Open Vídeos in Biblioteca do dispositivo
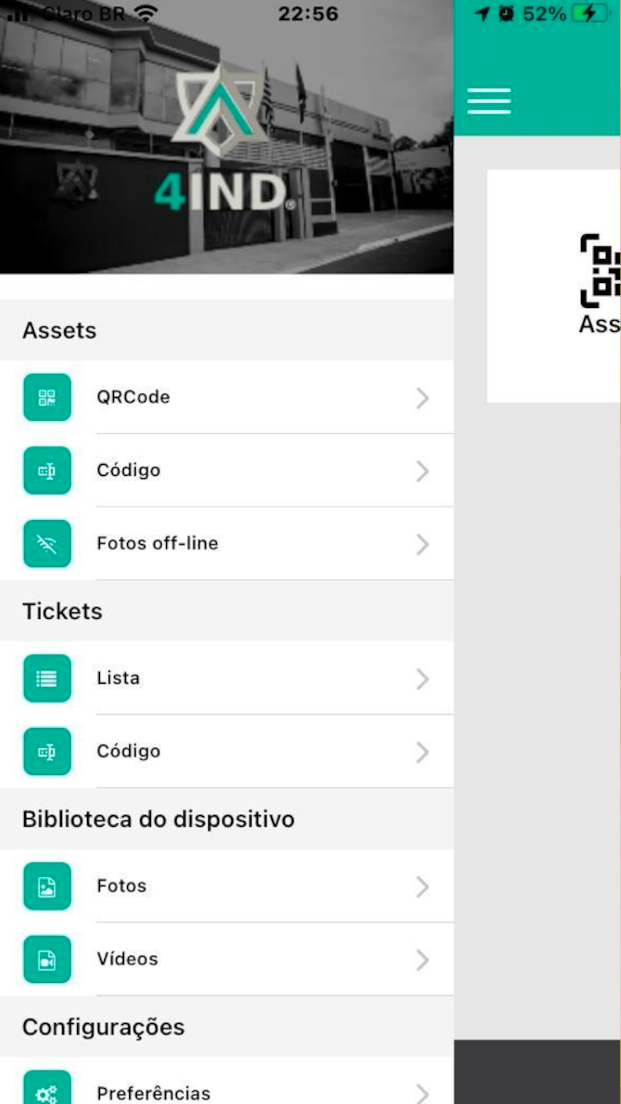 click(x=227, y=959)
